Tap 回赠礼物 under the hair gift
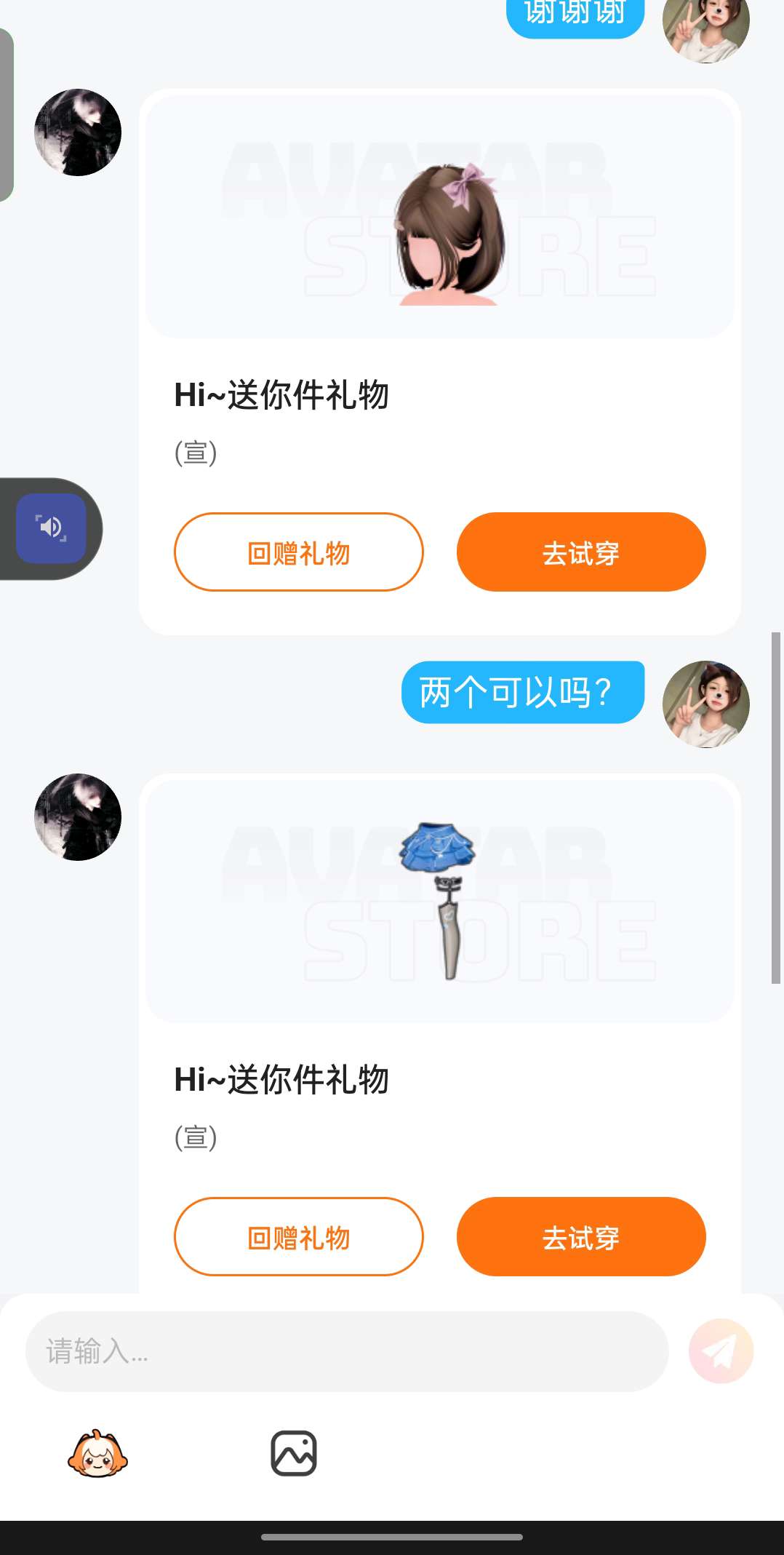 coord(298,552)
